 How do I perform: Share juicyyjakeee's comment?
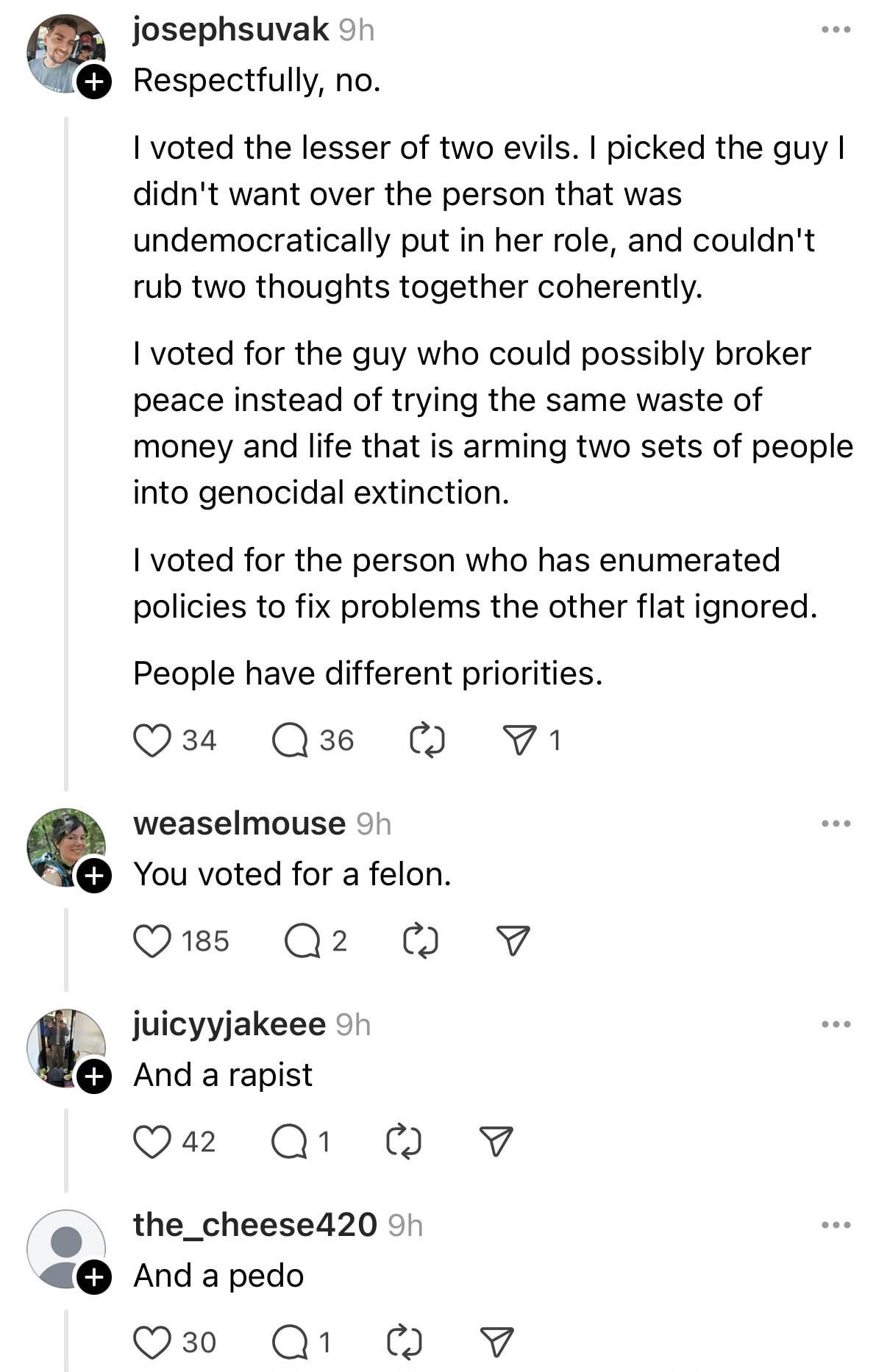(x=496, y=1142)
